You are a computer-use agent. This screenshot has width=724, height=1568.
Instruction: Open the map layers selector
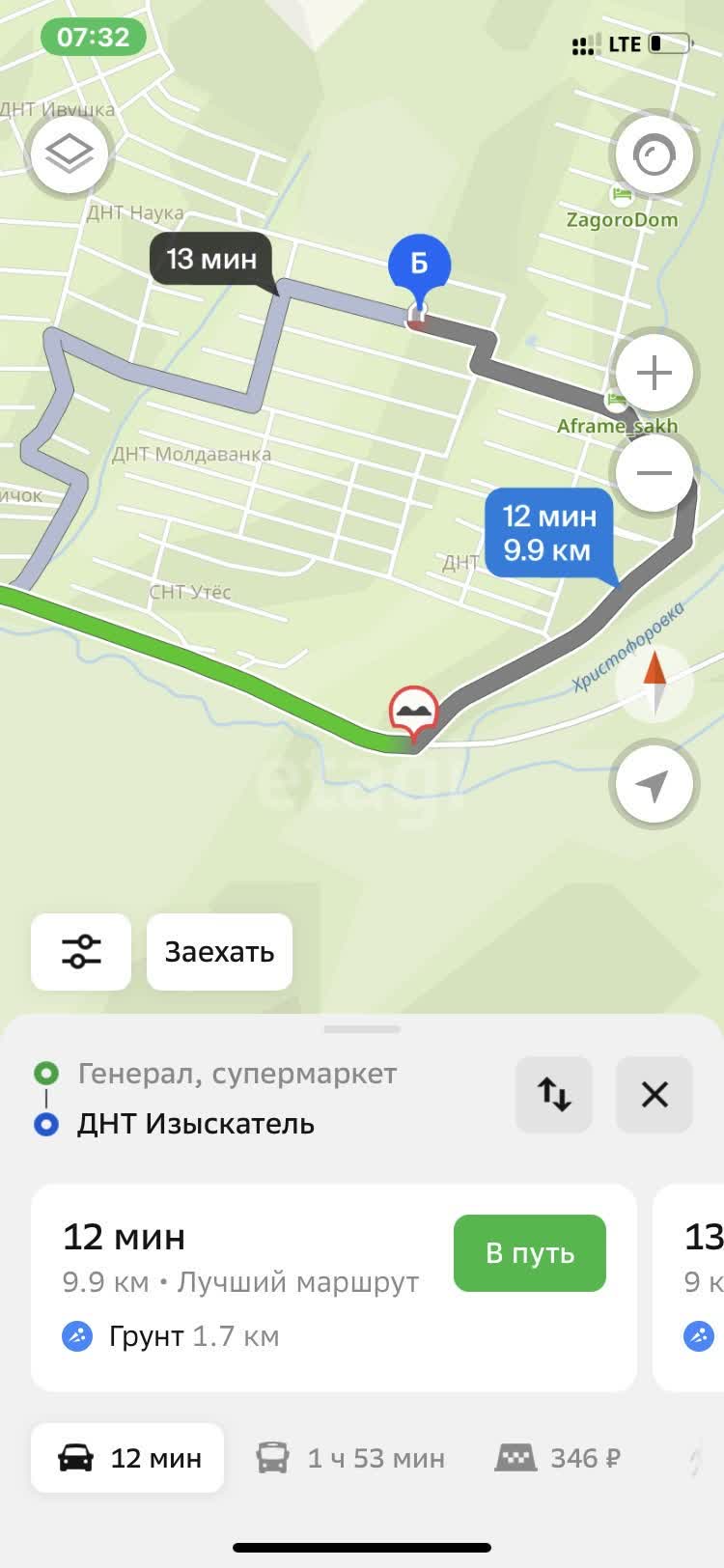click(69, 154)
